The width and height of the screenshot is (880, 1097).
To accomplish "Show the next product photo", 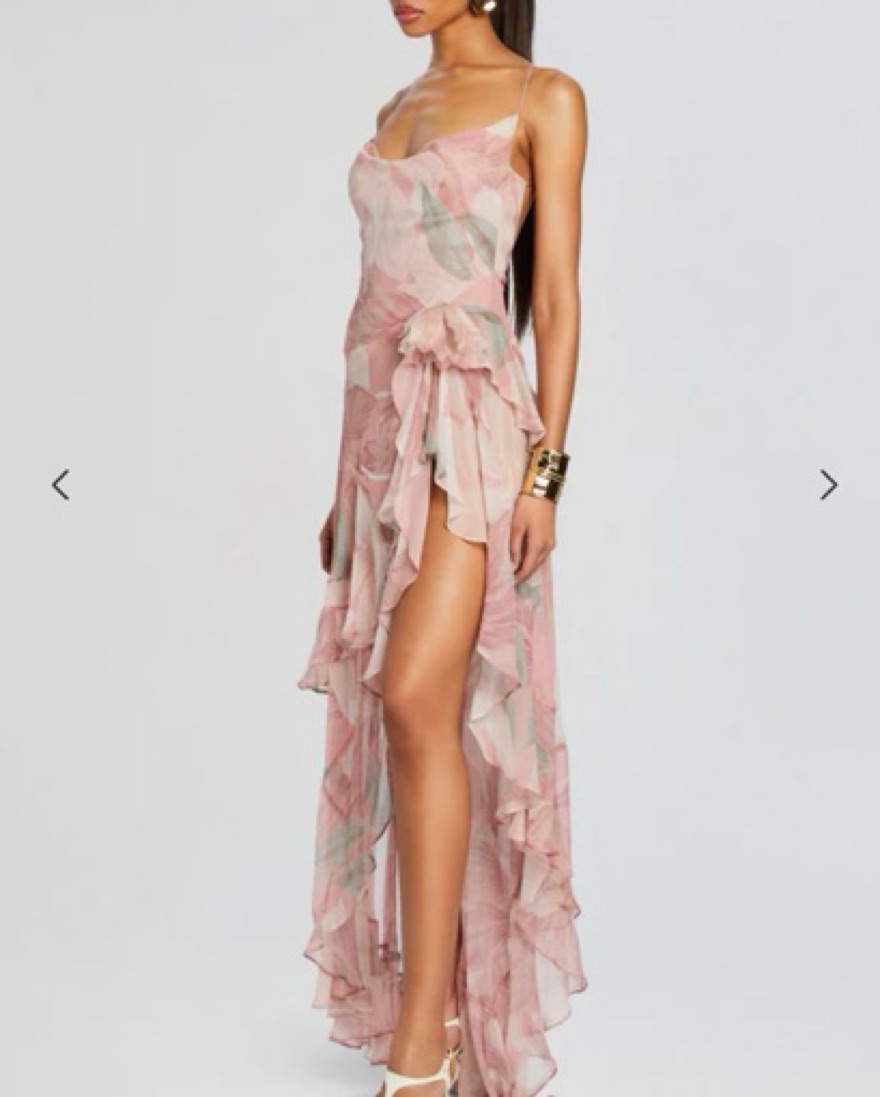I will [828, 485].
